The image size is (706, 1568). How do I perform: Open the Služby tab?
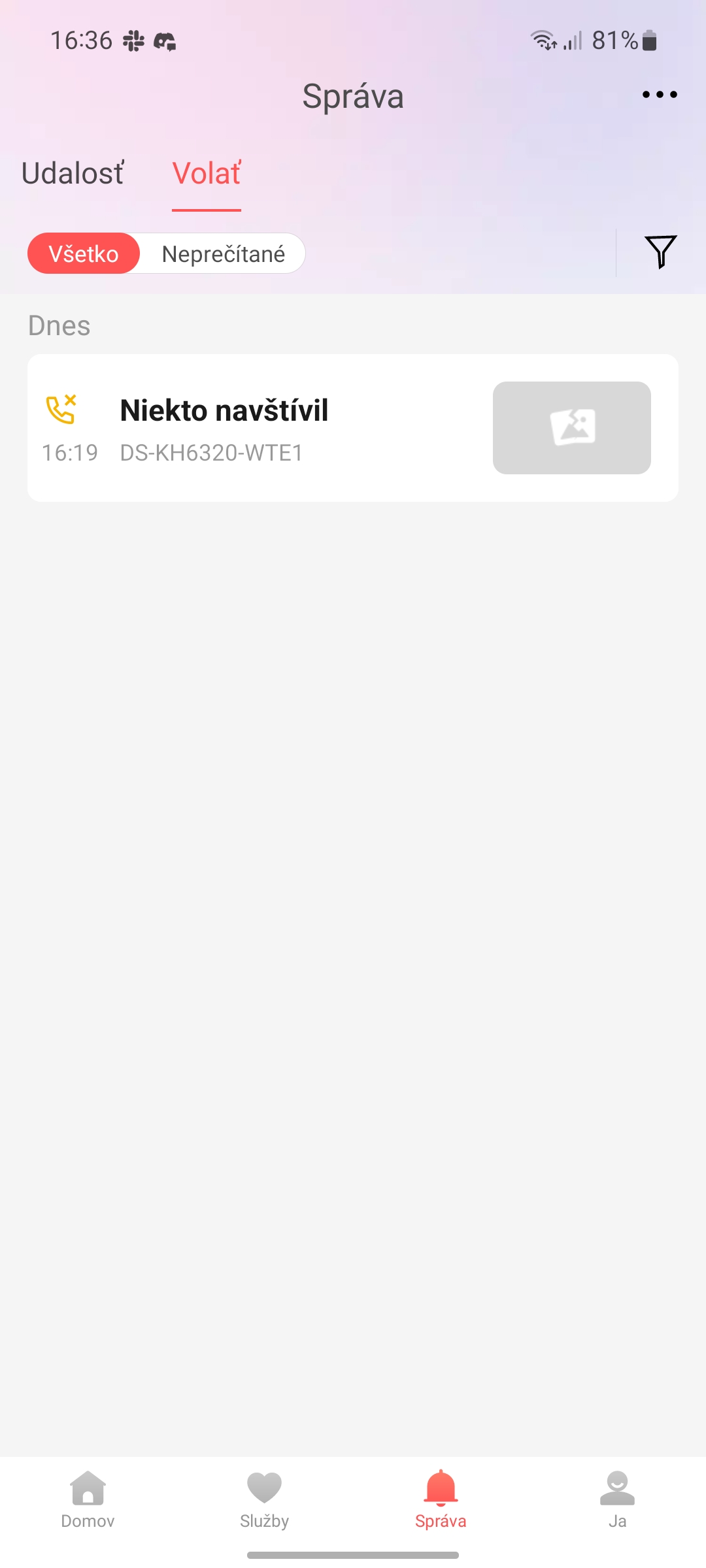pyautogui.click(x=264, y=1499)
